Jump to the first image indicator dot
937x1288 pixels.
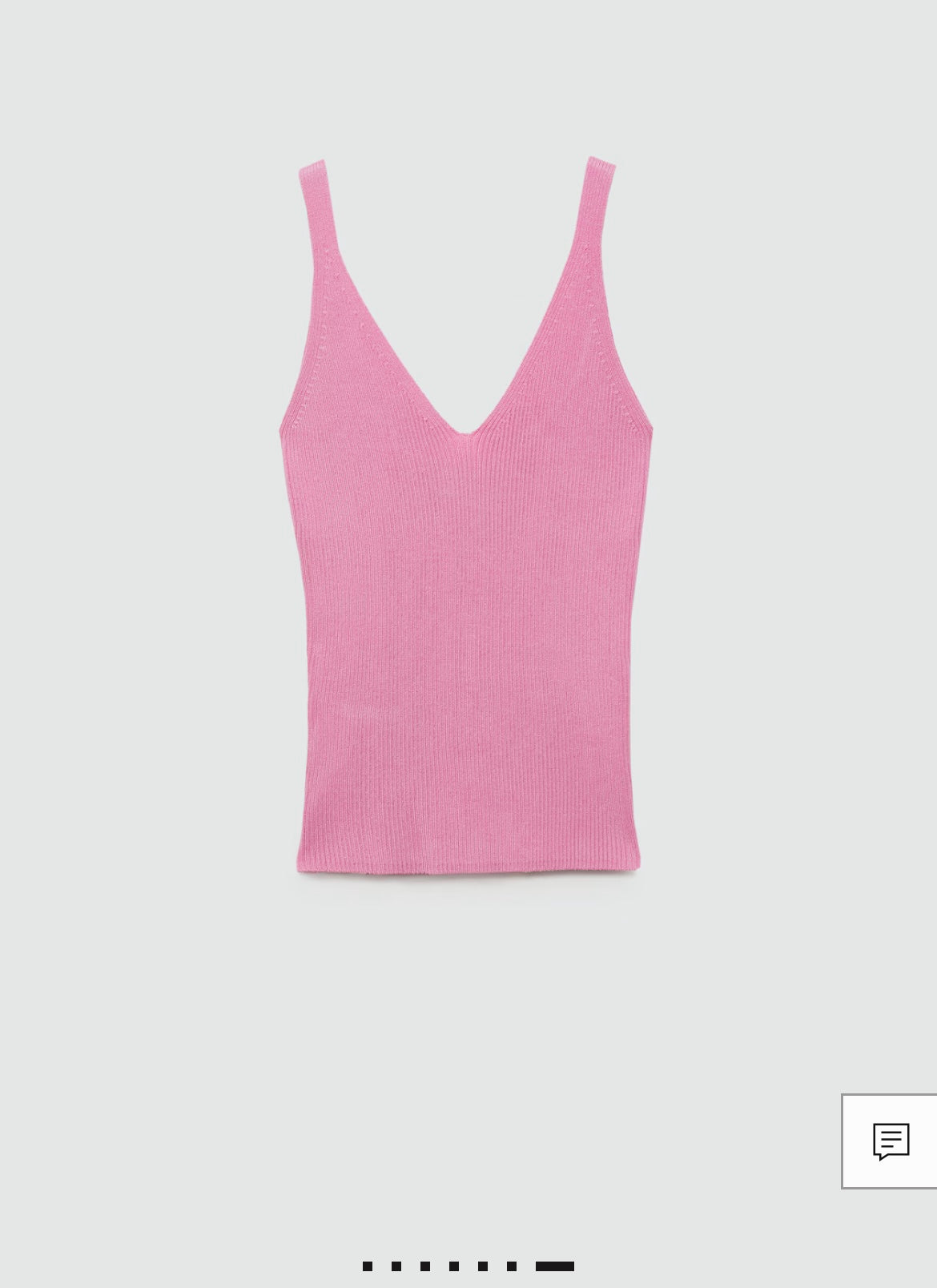tap(368, 1266)
